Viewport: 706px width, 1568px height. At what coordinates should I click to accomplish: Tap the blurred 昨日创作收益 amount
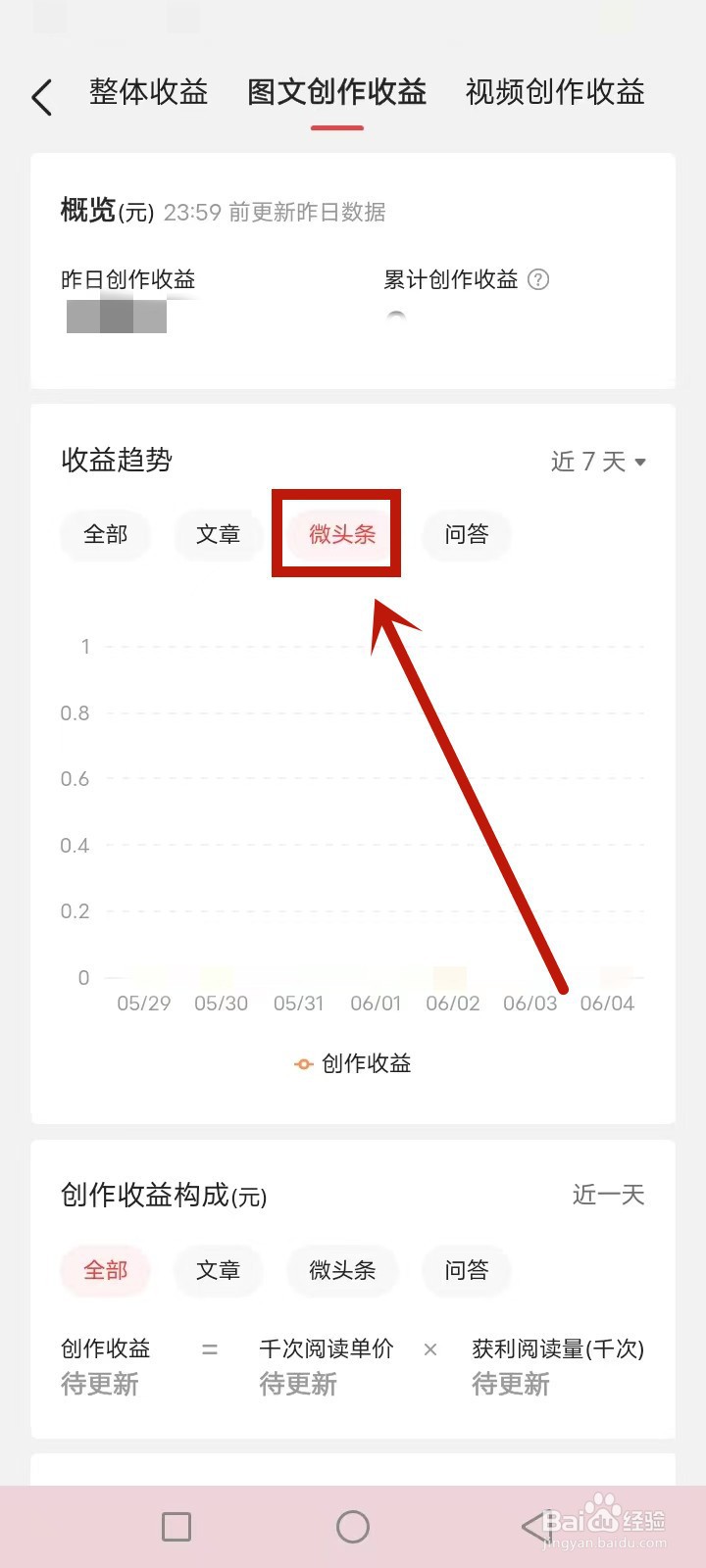point(118,316)
